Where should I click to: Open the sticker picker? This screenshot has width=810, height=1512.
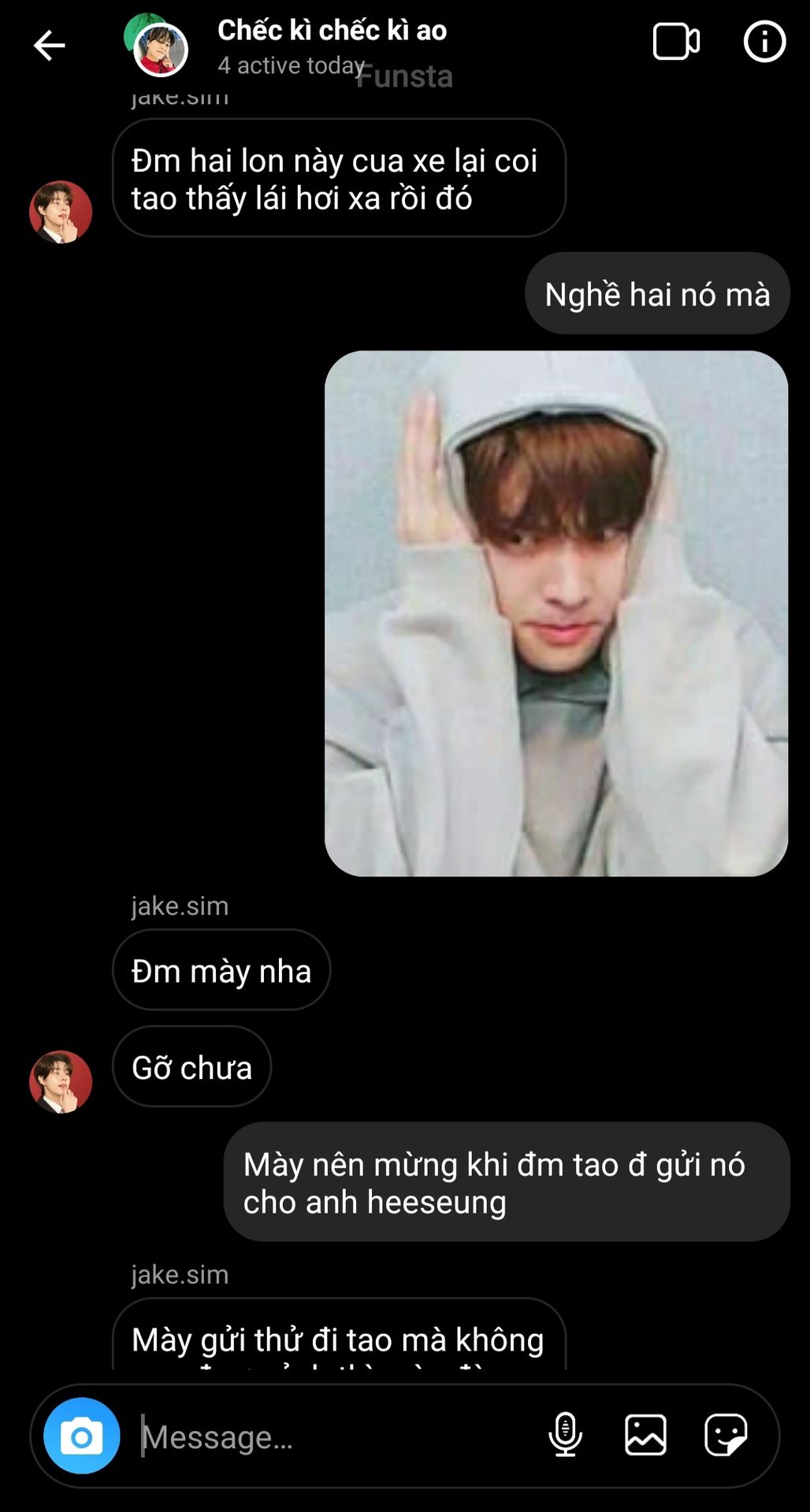click(x=725, y=1435)
